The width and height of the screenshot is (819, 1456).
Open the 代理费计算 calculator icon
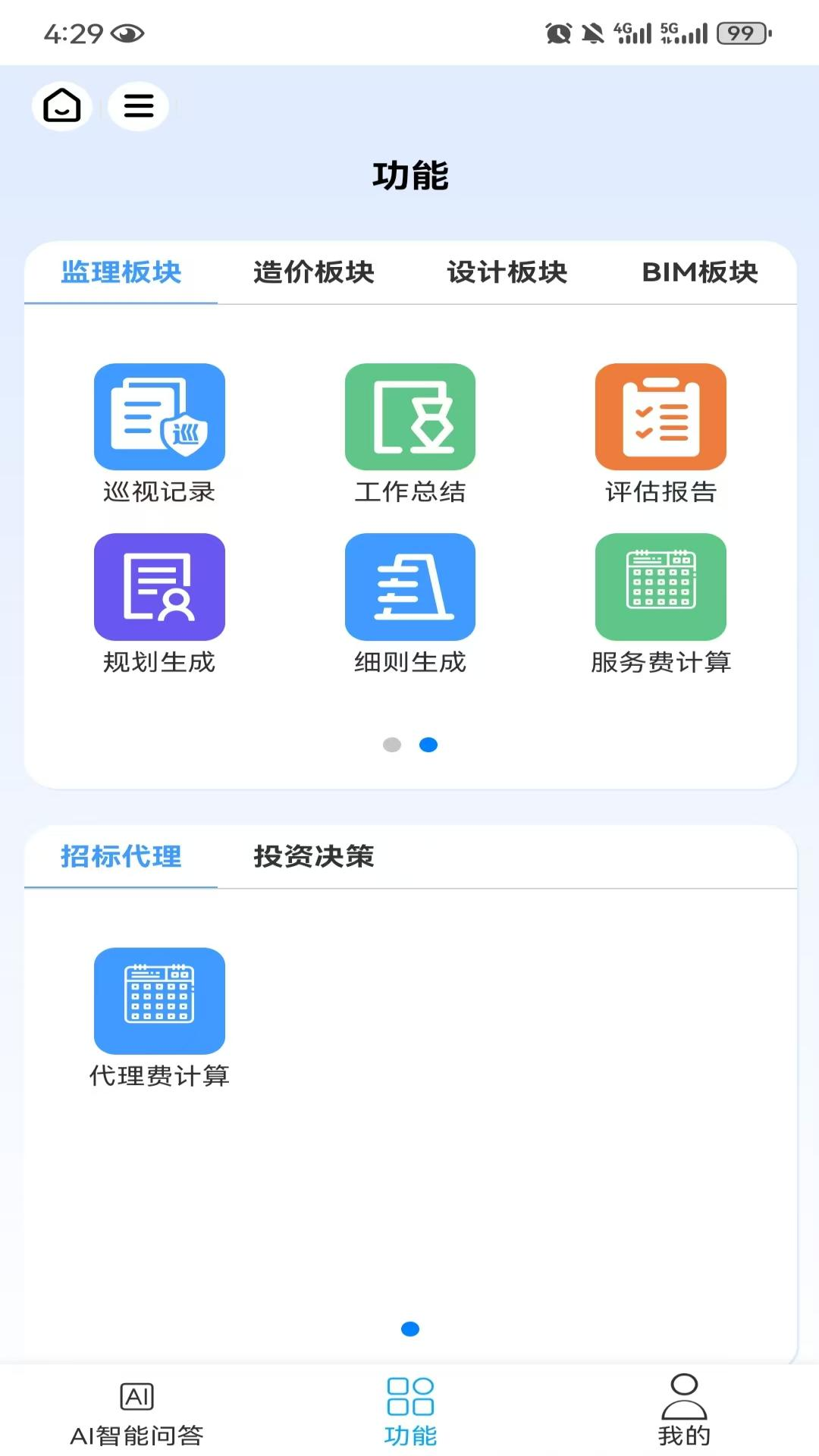[158, 1001]
